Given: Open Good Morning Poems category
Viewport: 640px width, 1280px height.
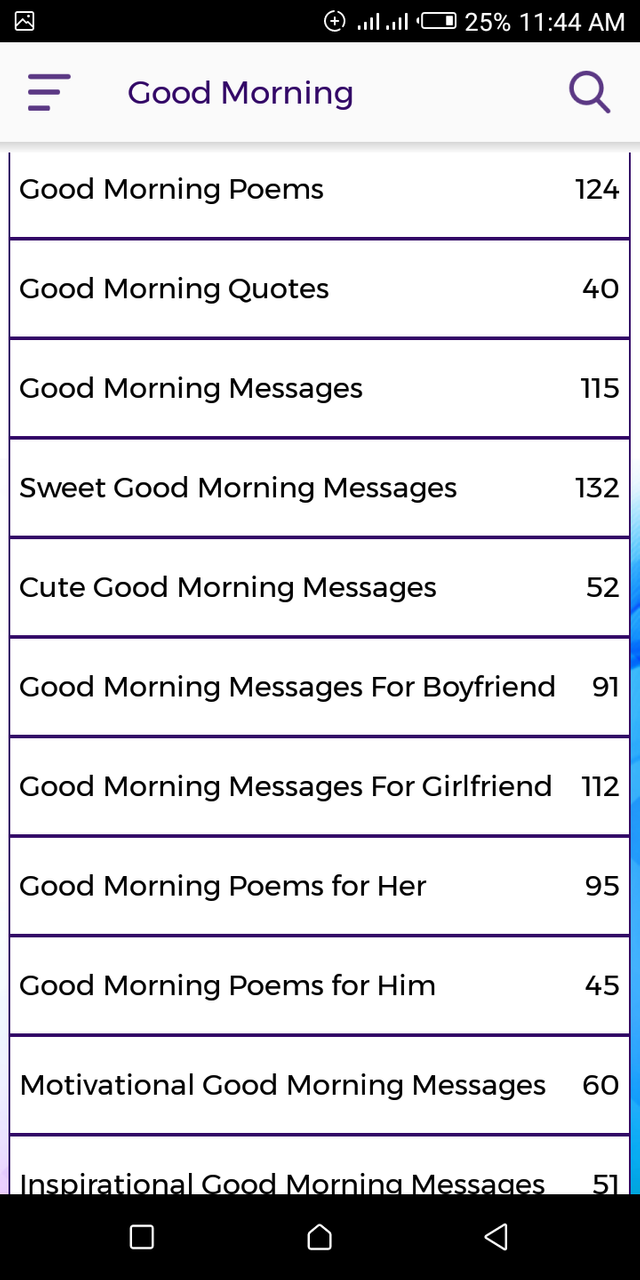Looking at the screenshot, I should [x=320, y=190].
